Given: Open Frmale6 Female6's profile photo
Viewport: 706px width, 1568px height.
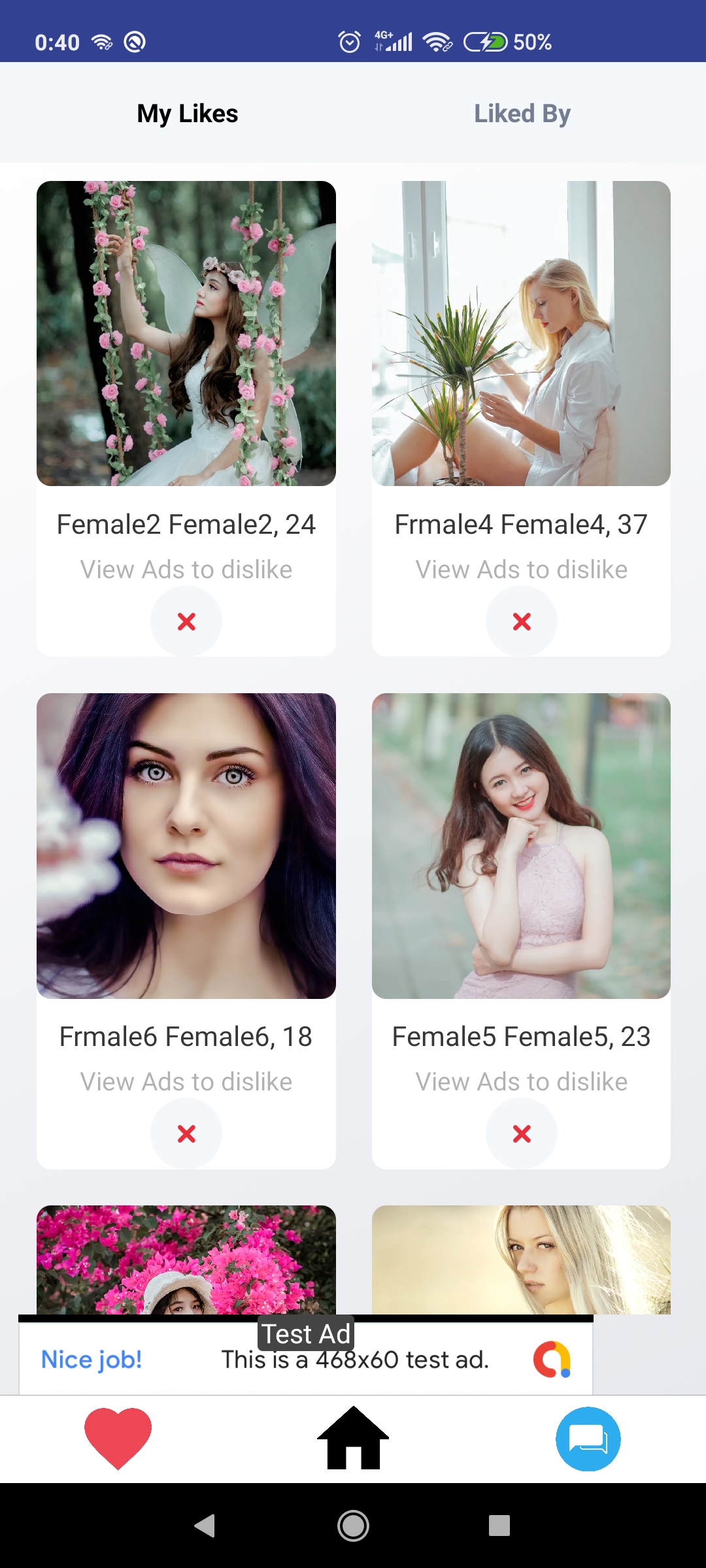Looking at the screenshot, I should click(186, 845).
